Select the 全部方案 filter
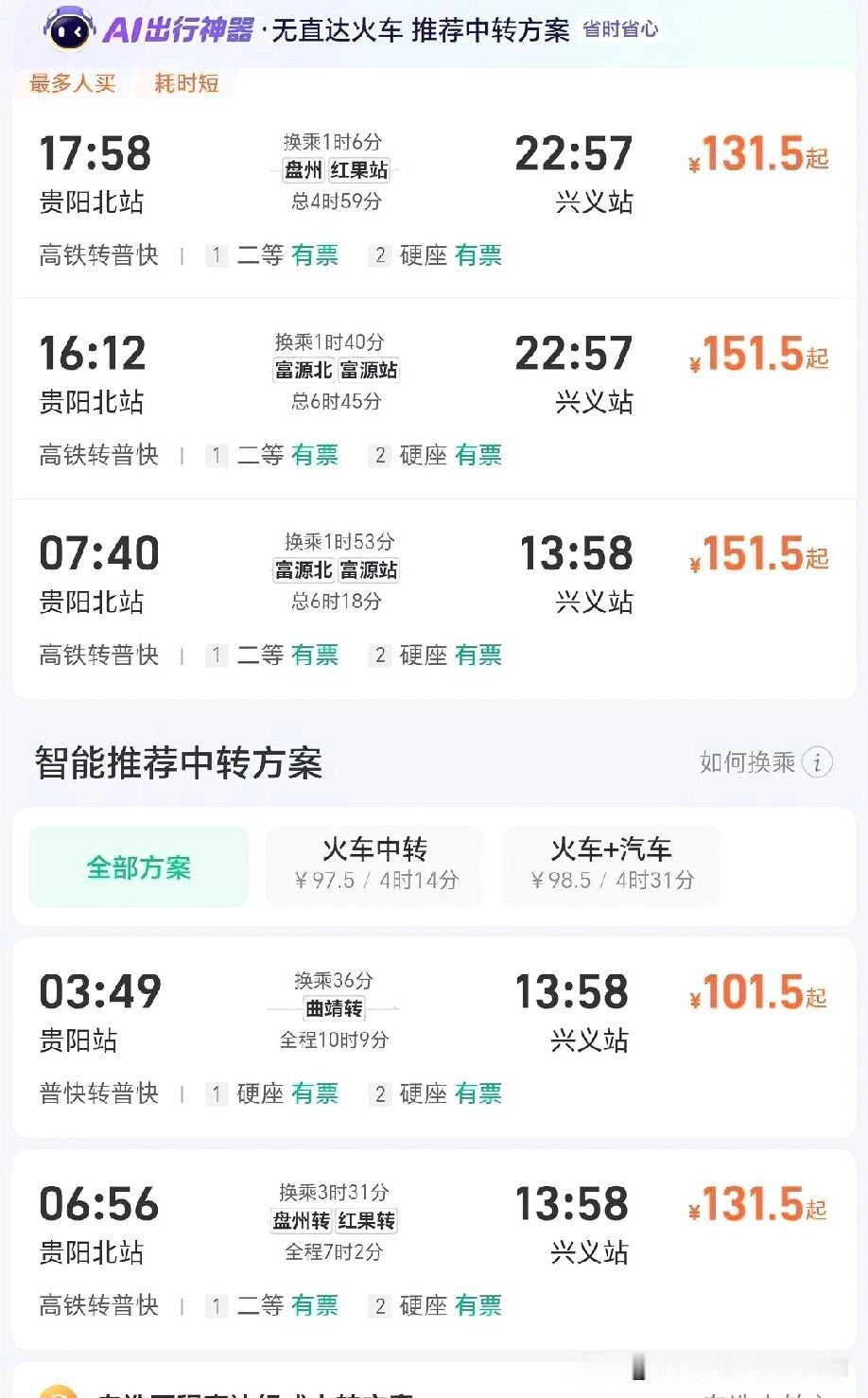Viewport: 868px width, 1398px height. (137, 865)
